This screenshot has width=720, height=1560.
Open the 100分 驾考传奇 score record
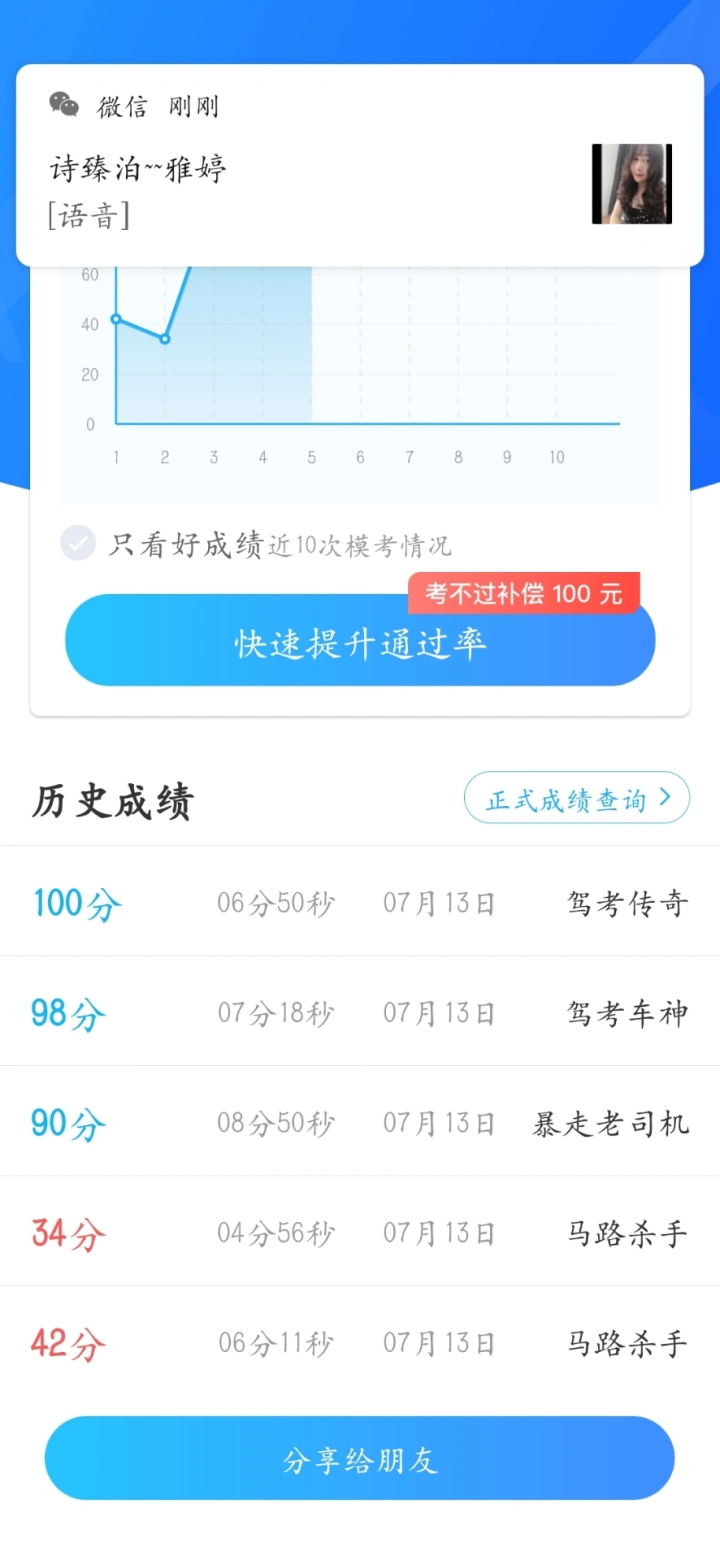pos(360,904)
